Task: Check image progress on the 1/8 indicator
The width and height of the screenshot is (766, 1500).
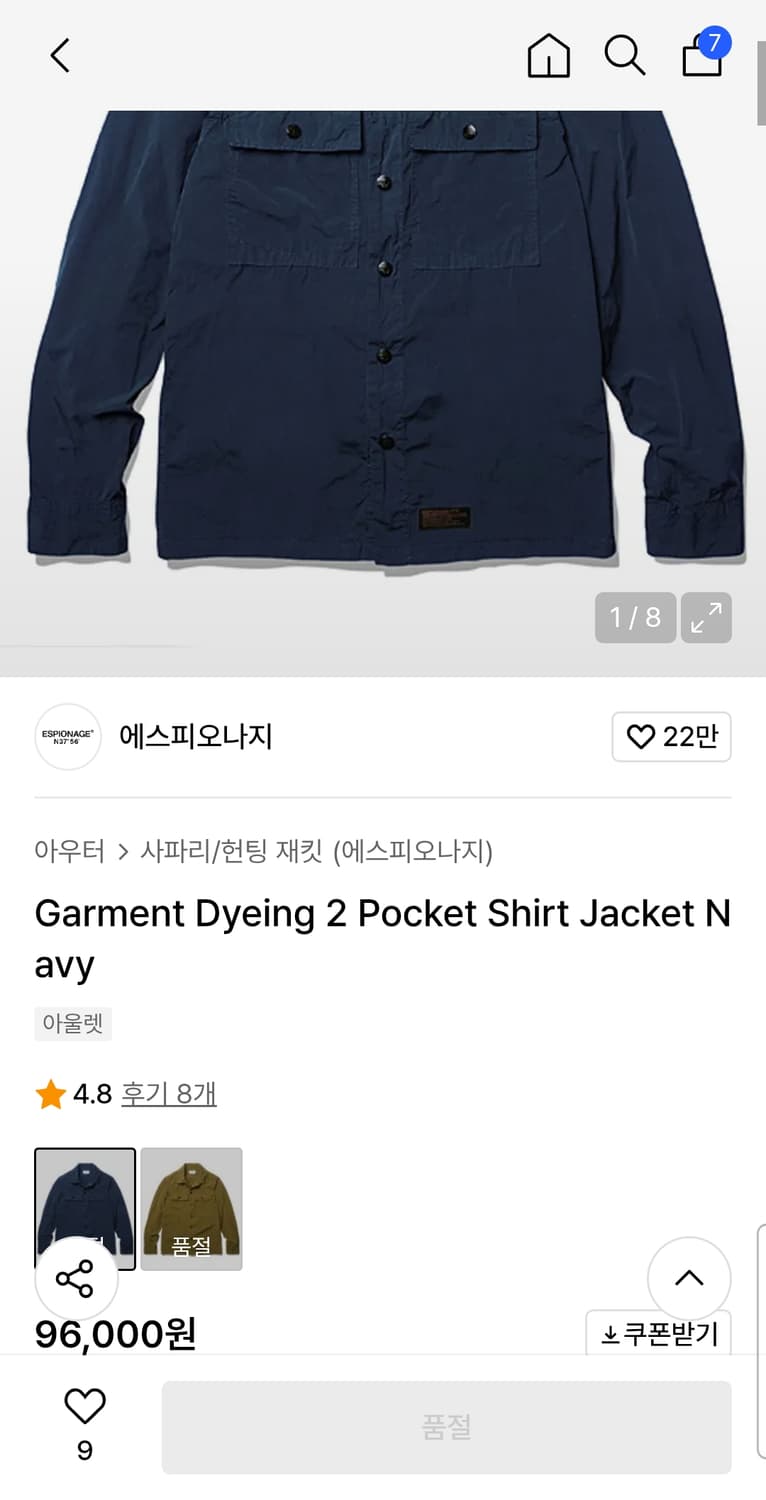Action: click(635, 618)
